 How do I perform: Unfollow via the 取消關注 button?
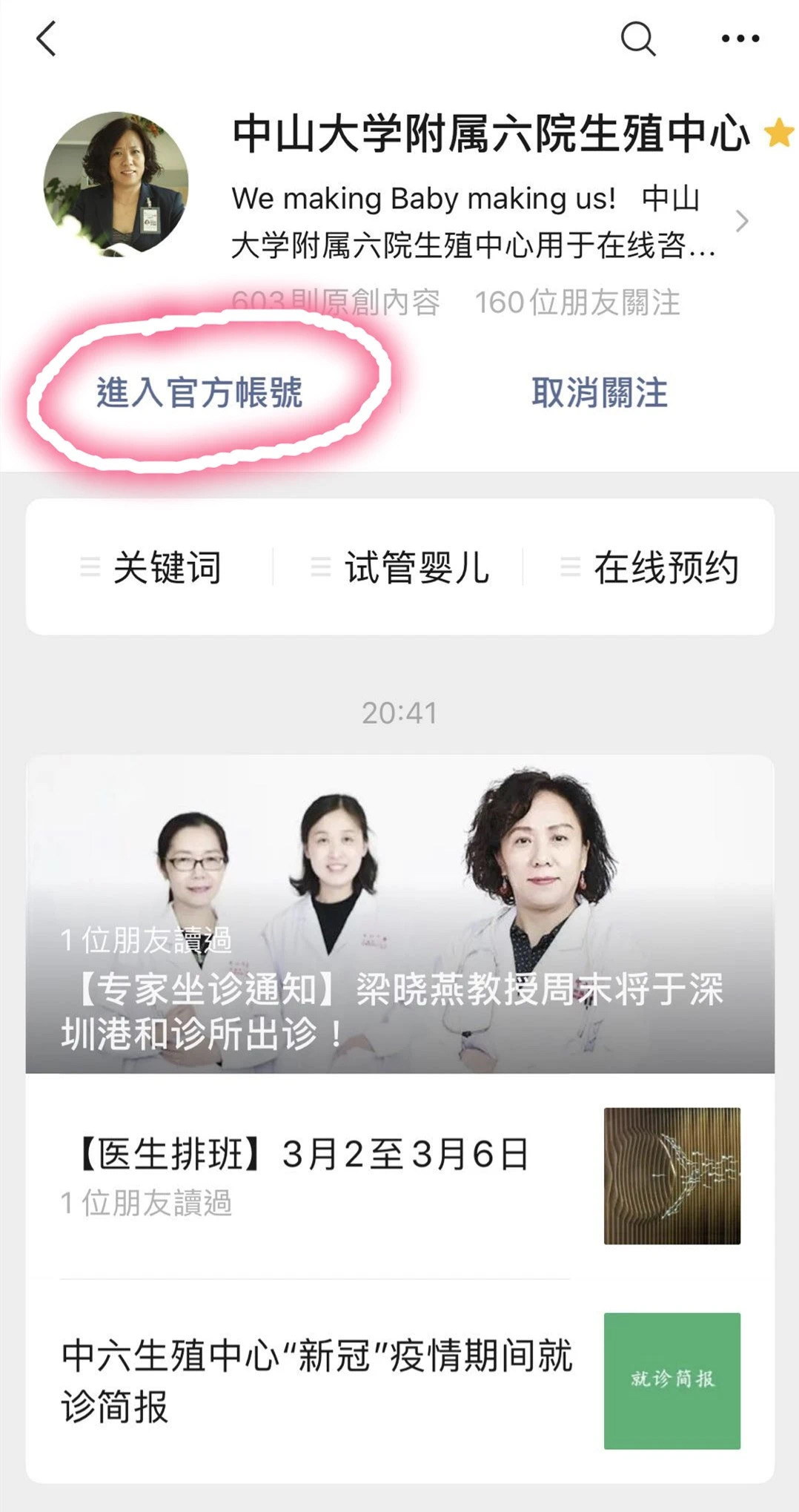599,392
